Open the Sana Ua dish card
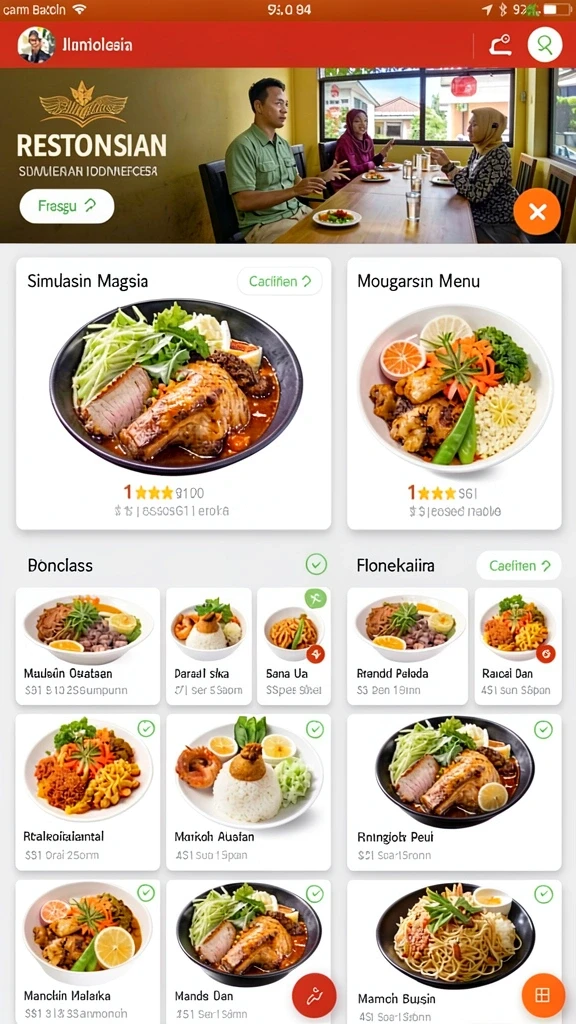This screenshot has height=1024, width=576. 293,646
